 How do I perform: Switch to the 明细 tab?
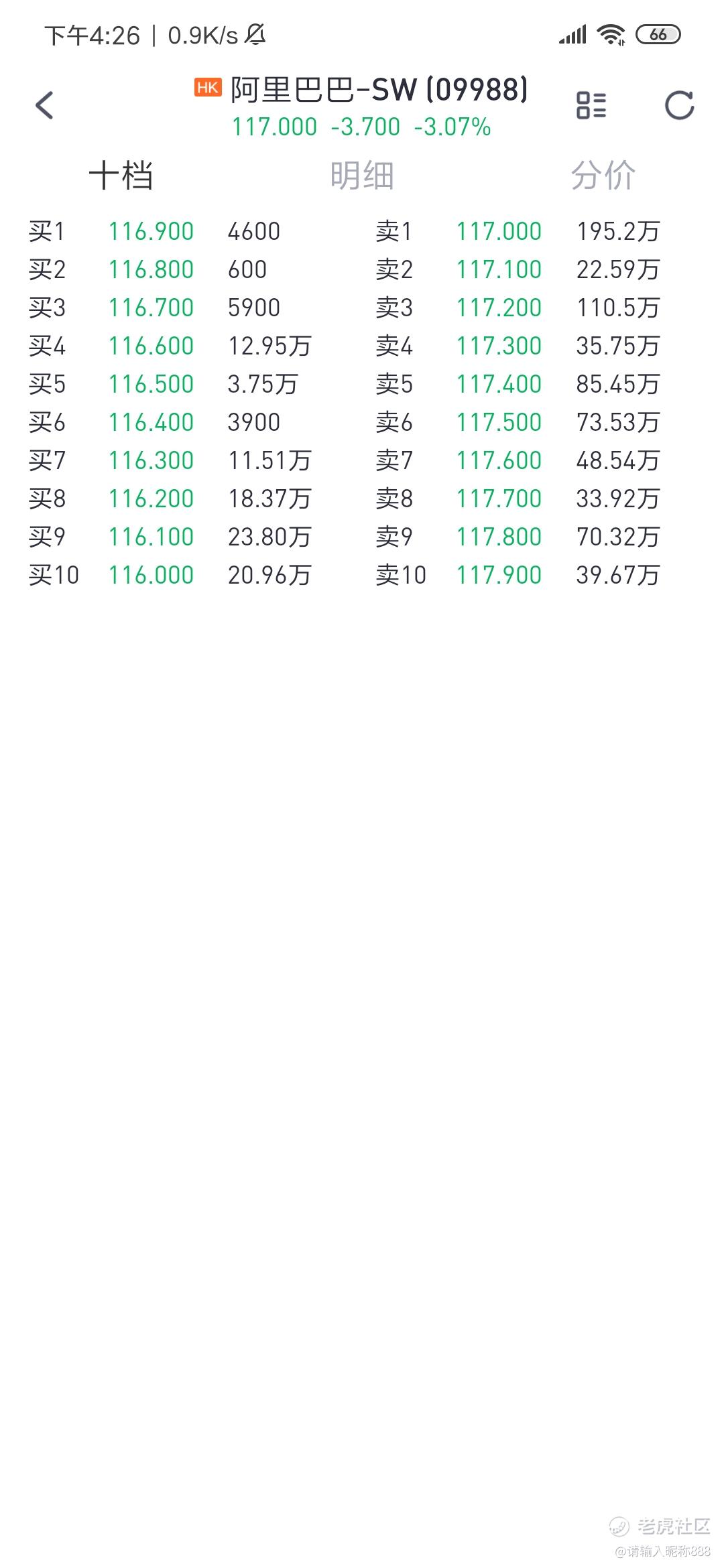click(x=362, y=176)
